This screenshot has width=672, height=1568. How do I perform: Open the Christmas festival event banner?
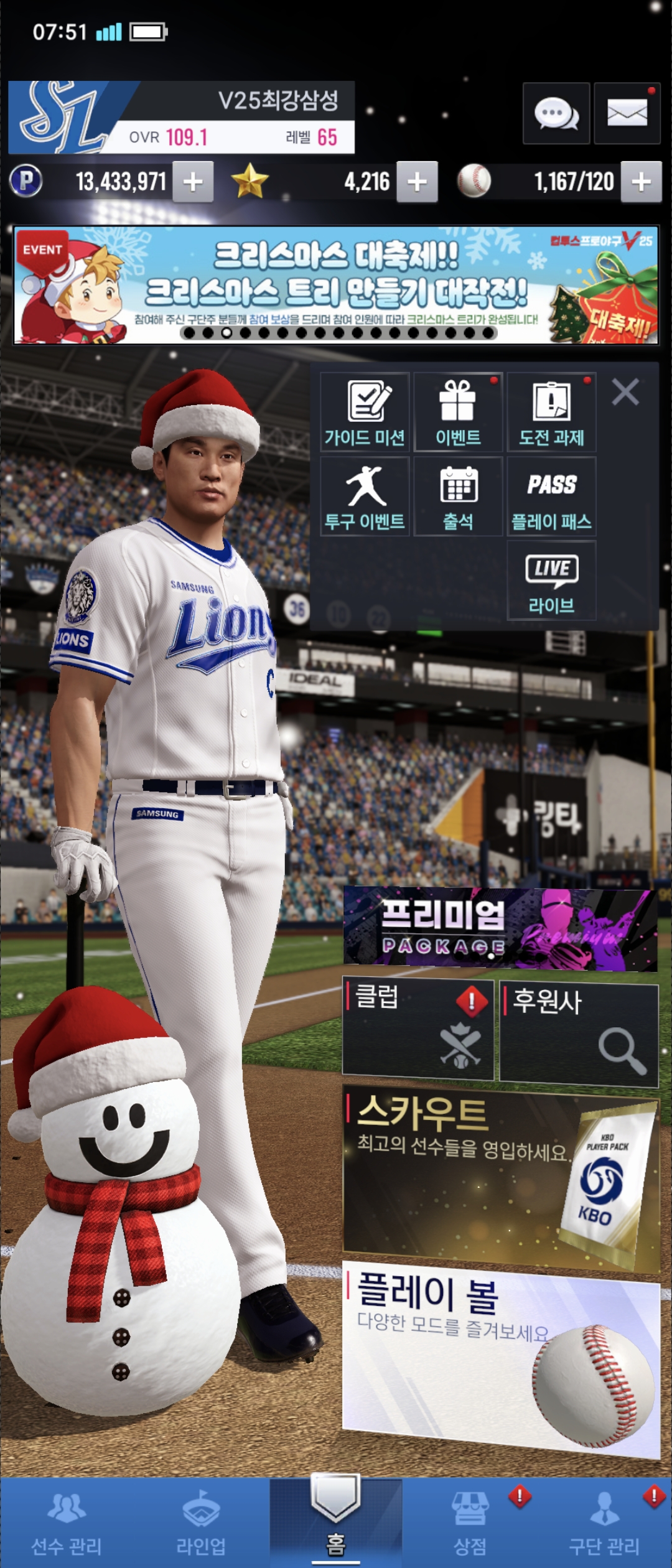(336, 285)
